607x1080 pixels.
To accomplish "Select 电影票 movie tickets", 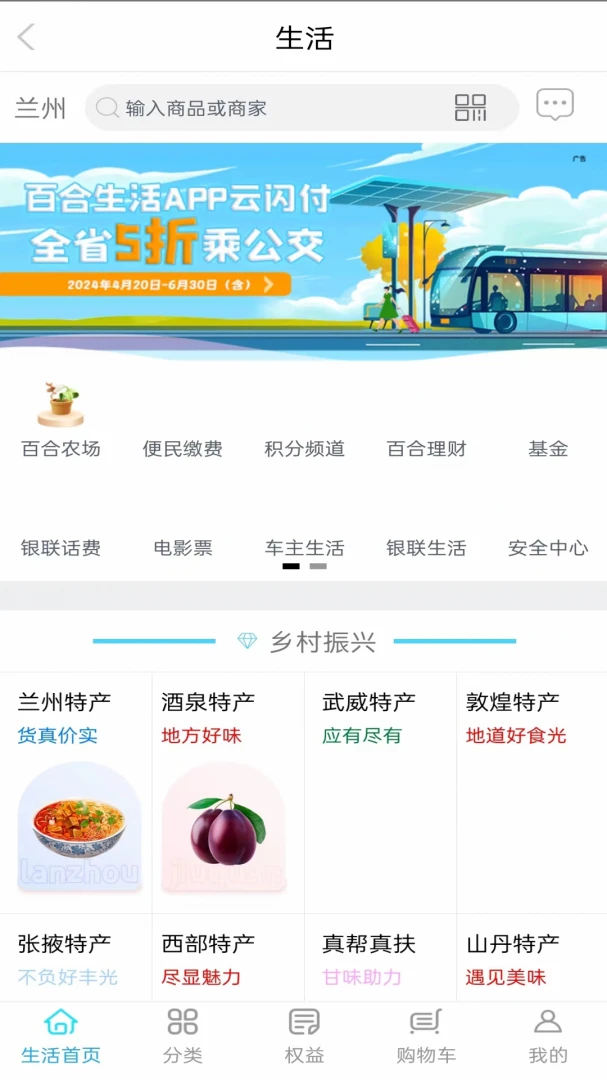I will coord(183,547).
